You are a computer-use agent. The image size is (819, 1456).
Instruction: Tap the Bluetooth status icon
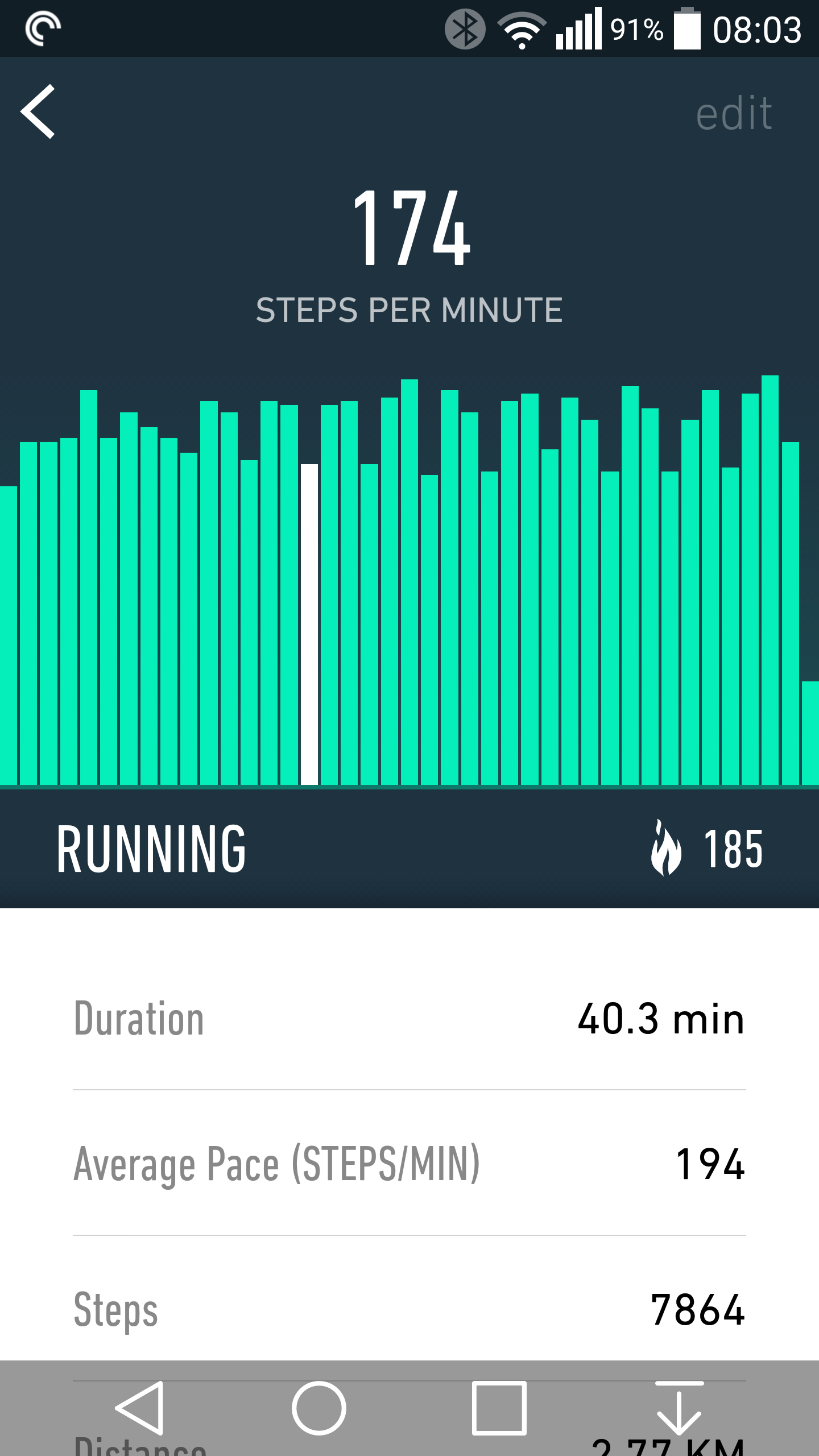coord(464,30)
